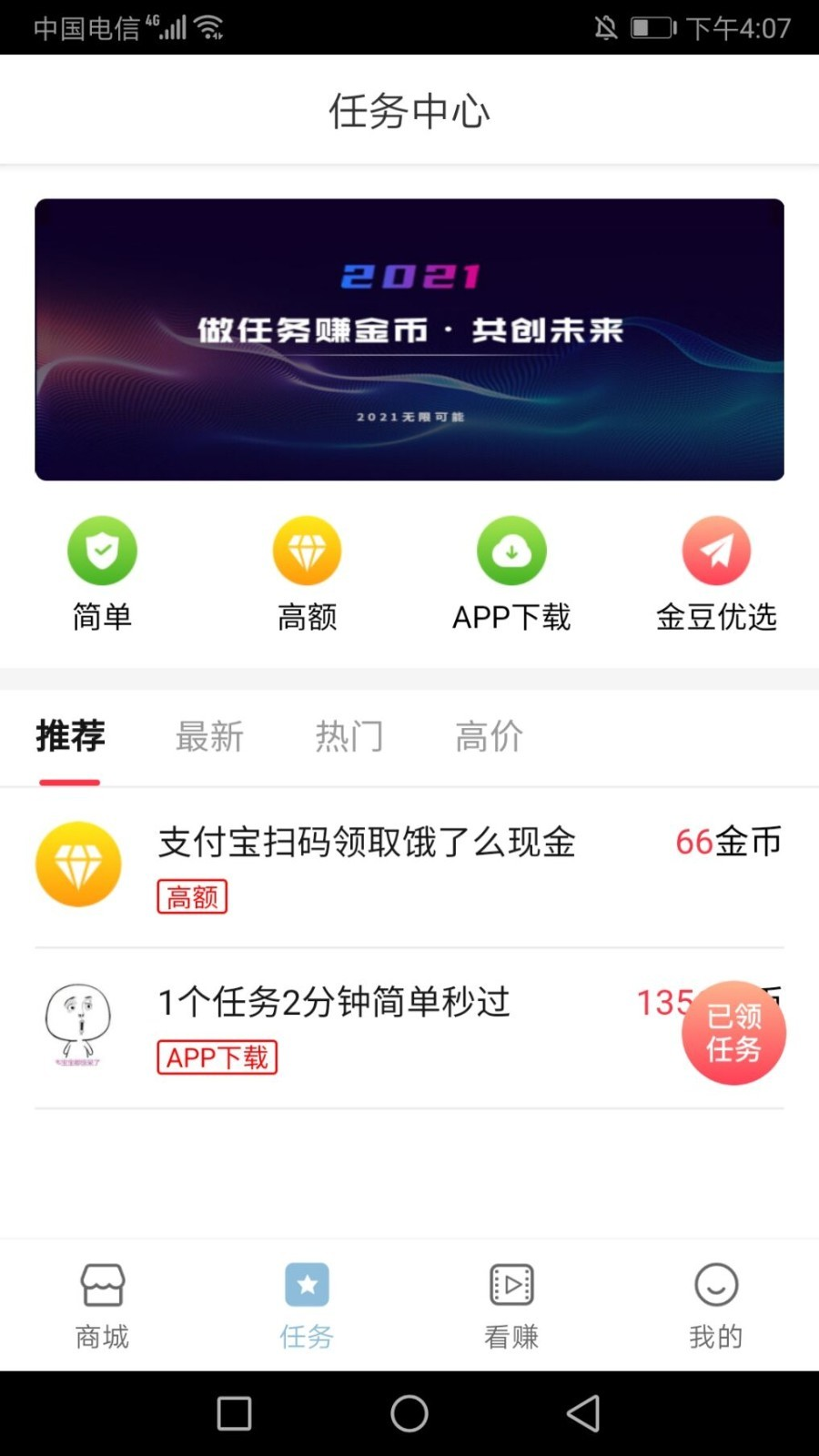Switch to the 最新 tab
This screenshot has width=819, height=1456.
point(209,737)
